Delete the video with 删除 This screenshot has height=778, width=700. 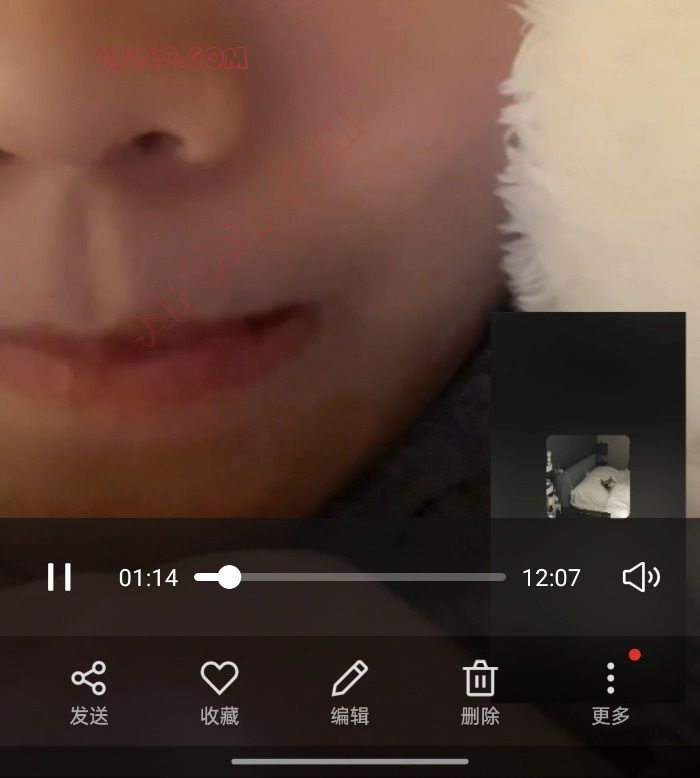click(480, 692)
